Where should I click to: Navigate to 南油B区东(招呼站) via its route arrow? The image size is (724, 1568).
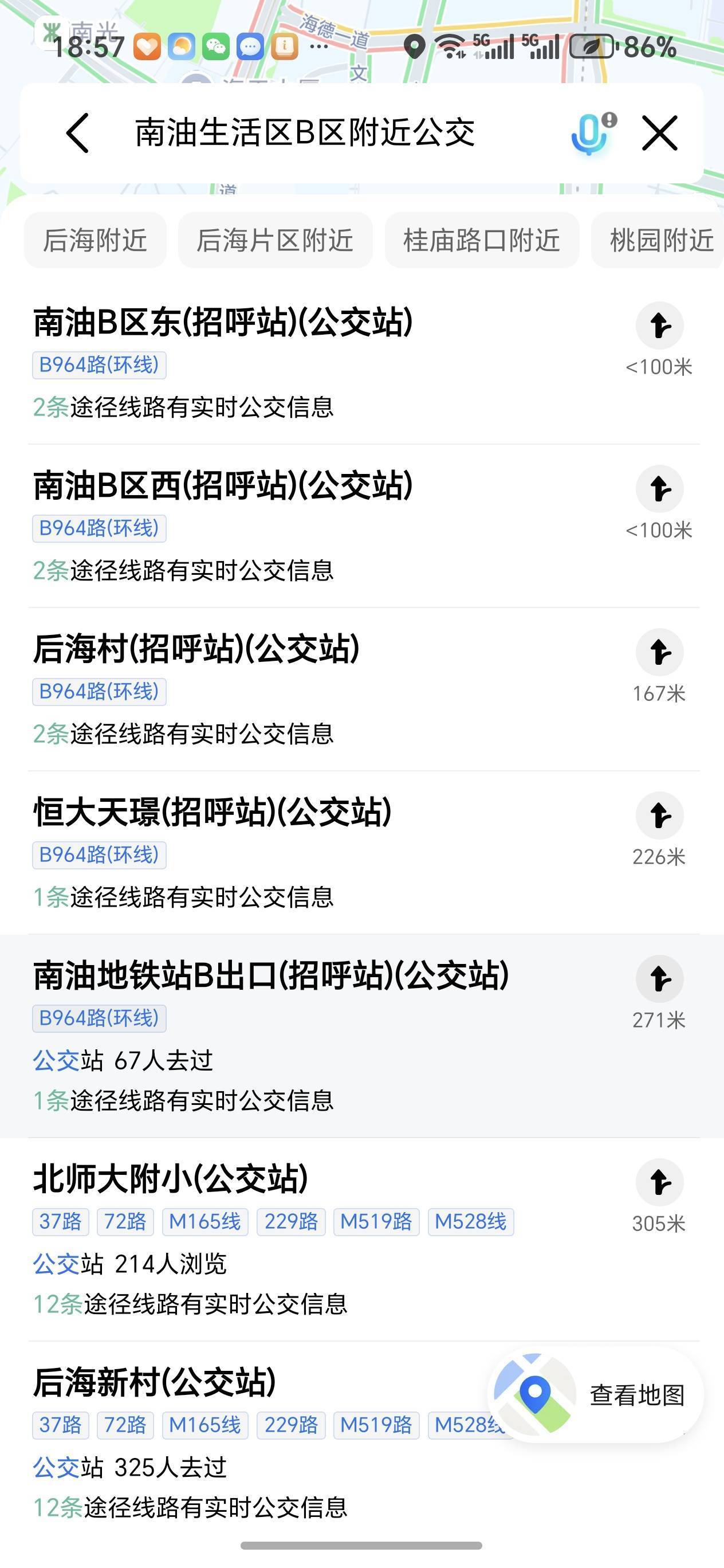tap(659, 326)
